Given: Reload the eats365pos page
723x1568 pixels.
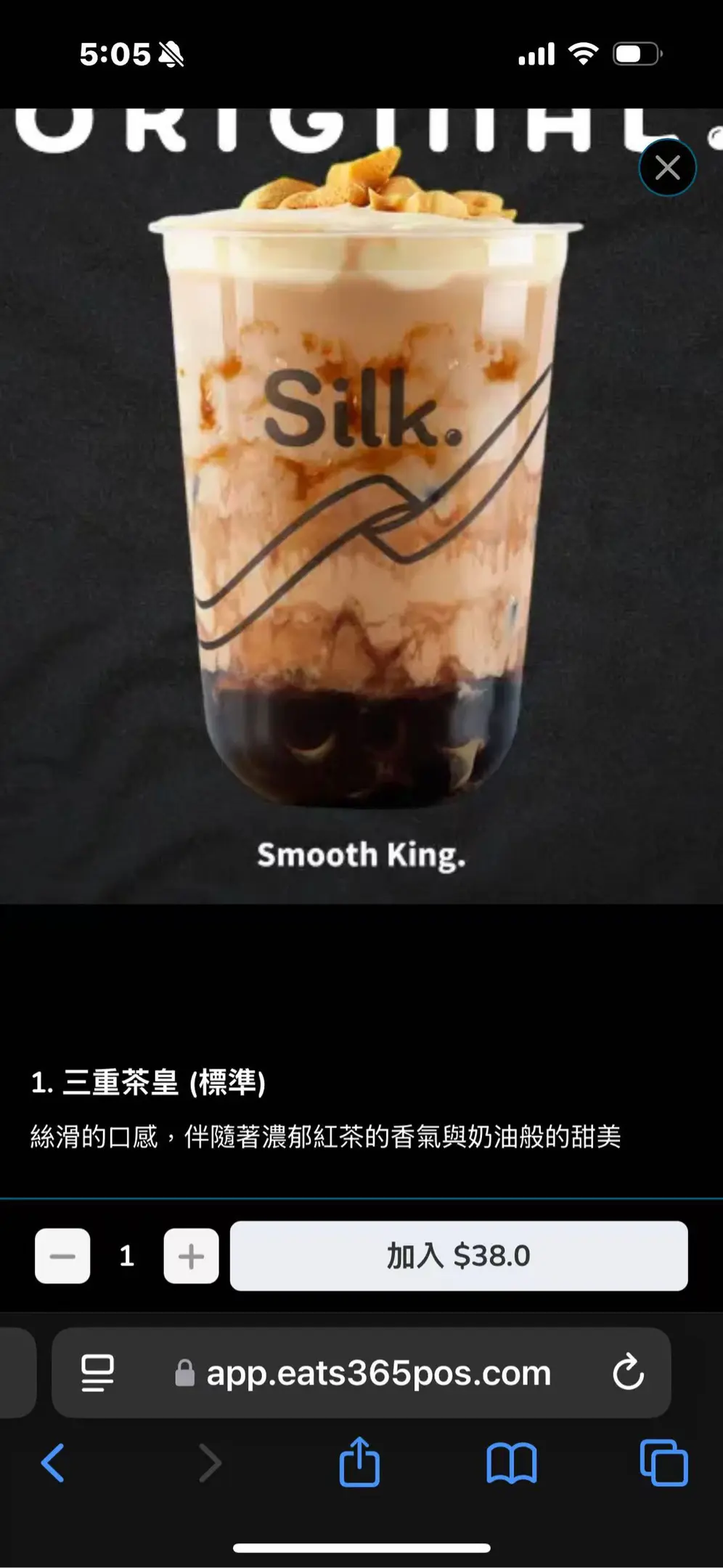Looking at the screenshot, I should 628,1373.
